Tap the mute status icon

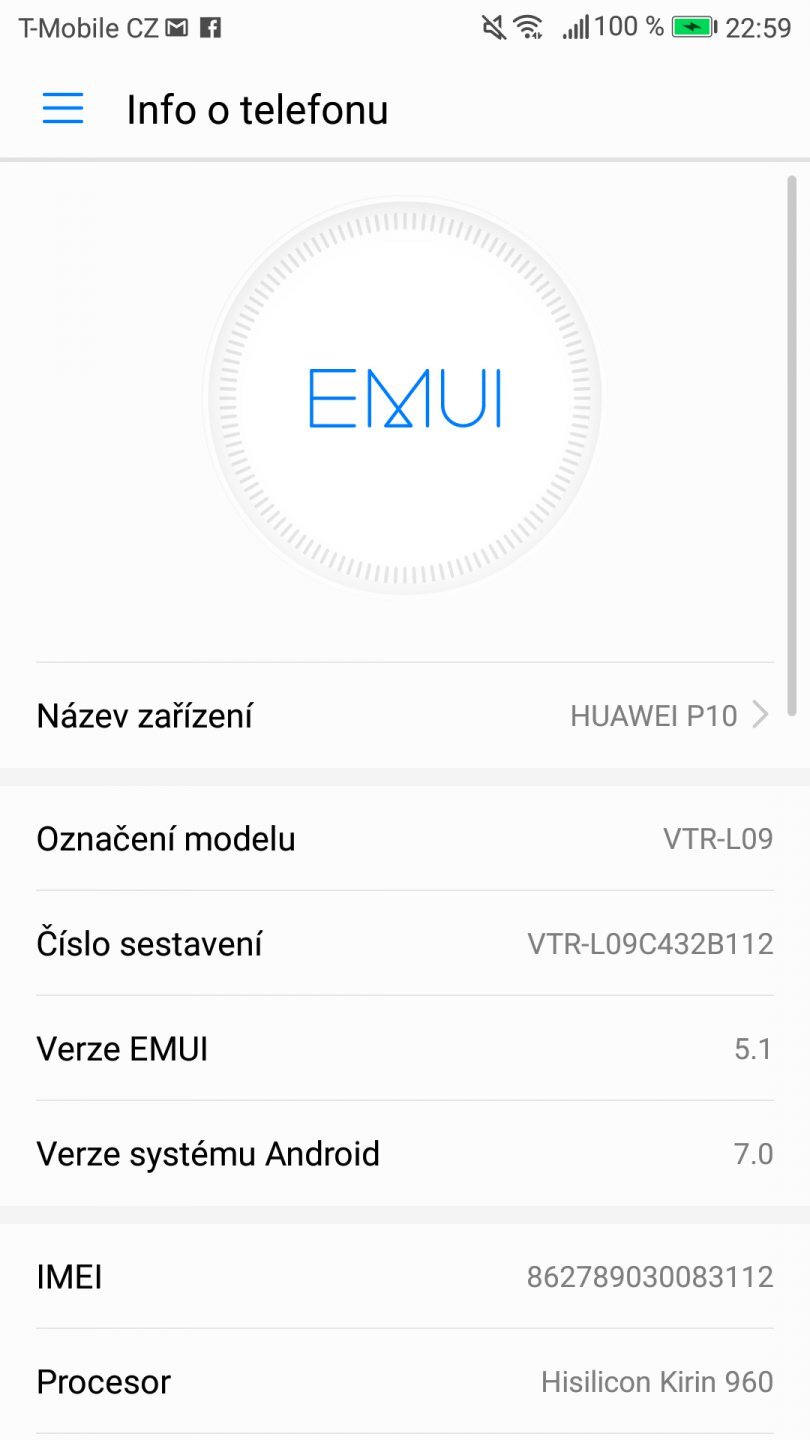tap(495, 27)
